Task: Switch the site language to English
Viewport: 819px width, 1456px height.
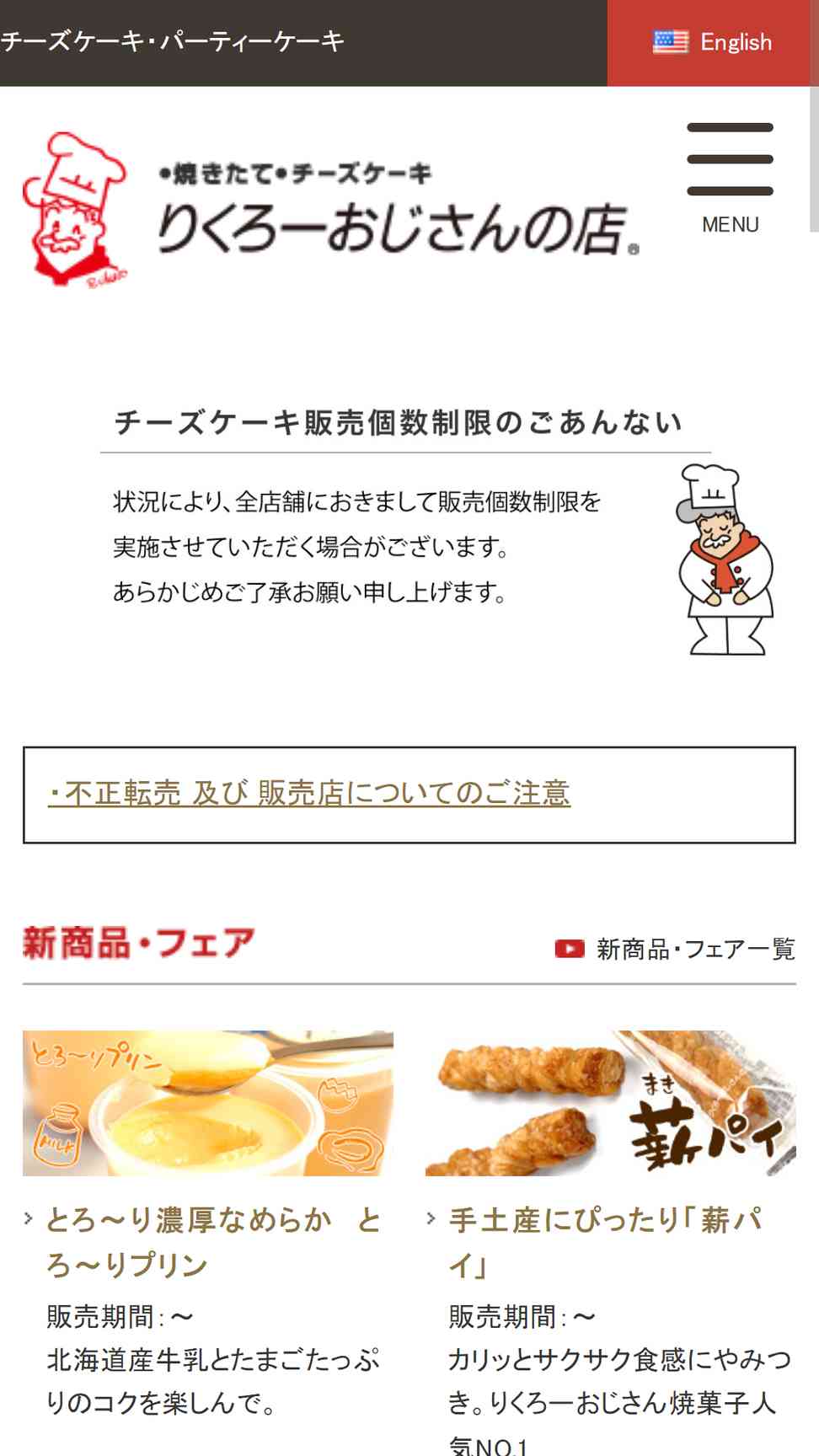Action: (713, 43)
